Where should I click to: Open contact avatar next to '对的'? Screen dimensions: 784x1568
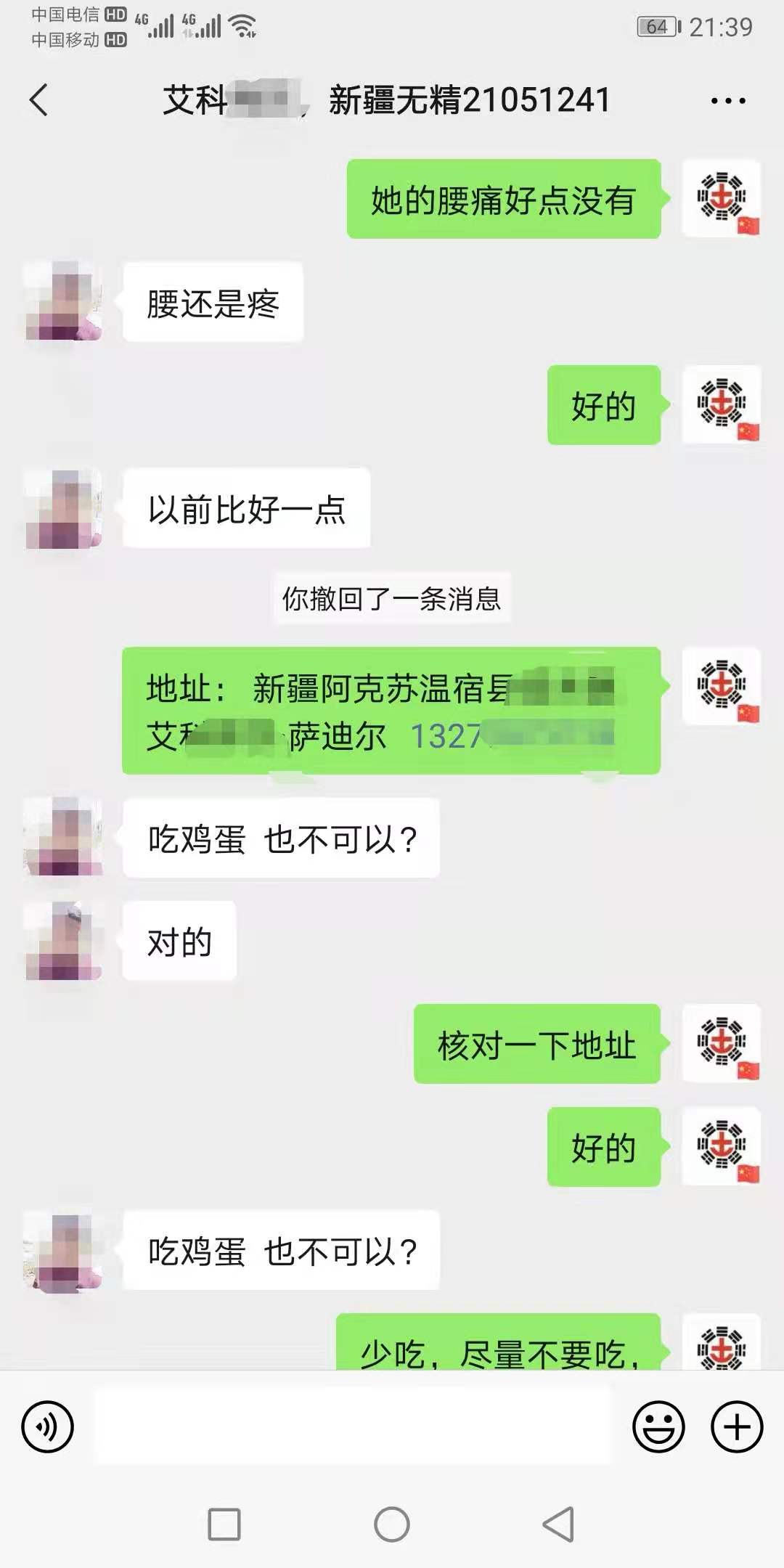tap(64, 941)
